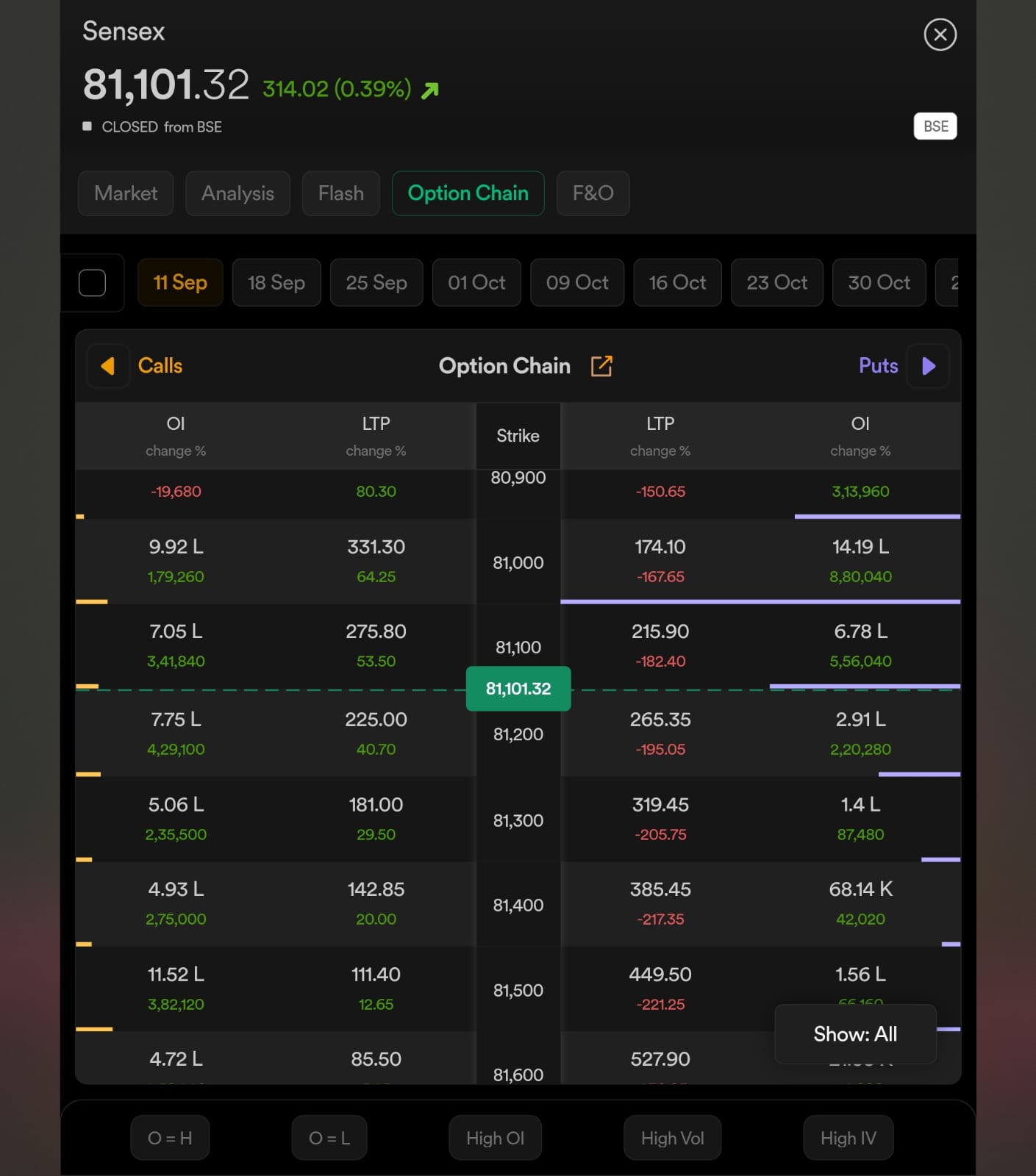This screenshot has width=1036, height=1176.
Task: Filter by High IV
Action: pyautogui.click(x=848, y=1138)
